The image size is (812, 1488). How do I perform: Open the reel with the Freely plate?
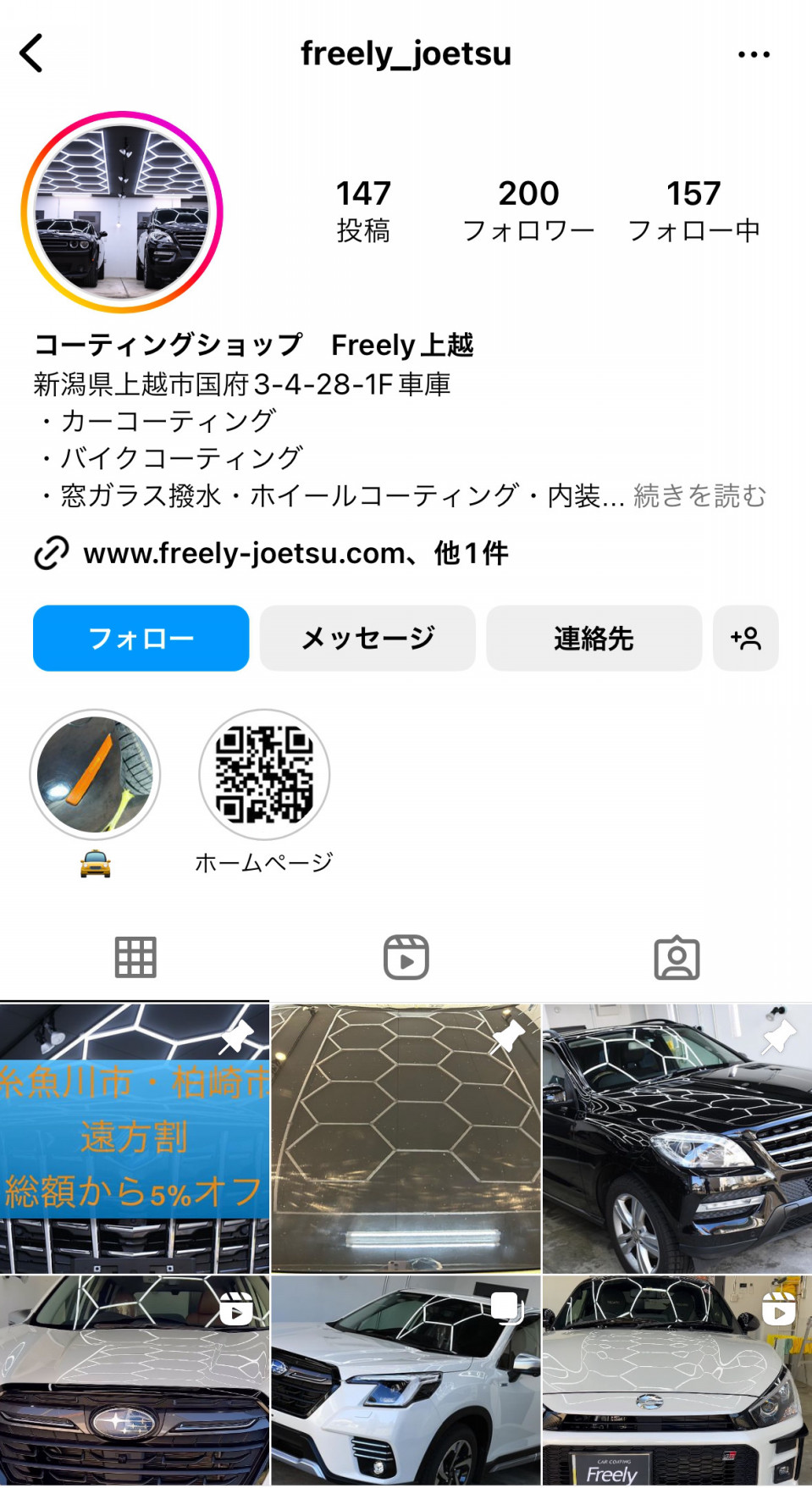coord(677,1381)
